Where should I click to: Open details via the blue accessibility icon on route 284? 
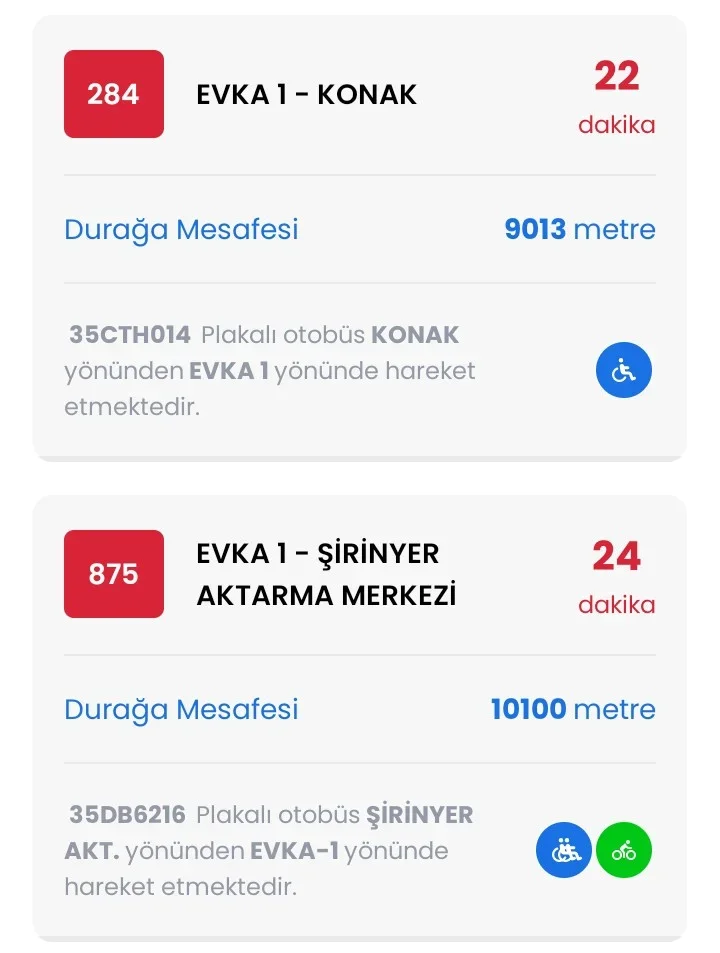[623, 370]
